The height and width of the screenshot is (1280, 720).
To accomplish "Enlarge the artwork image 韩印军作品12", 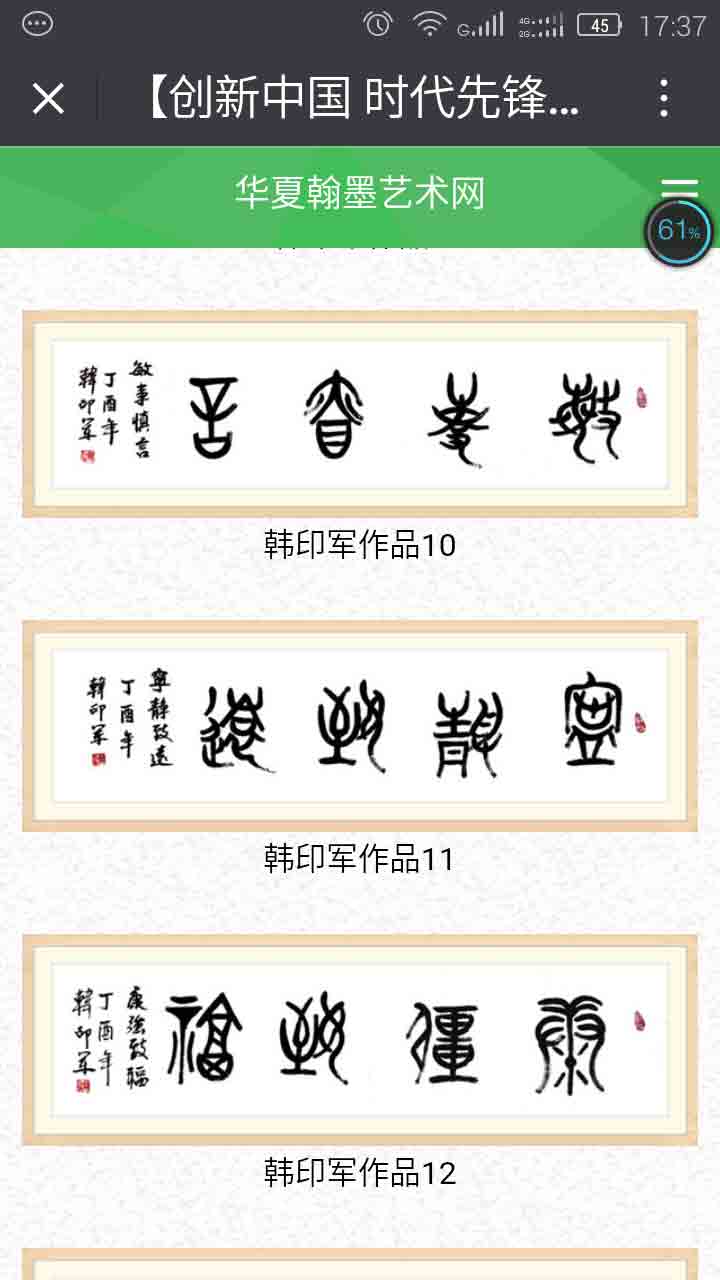I will point(360,1039).
